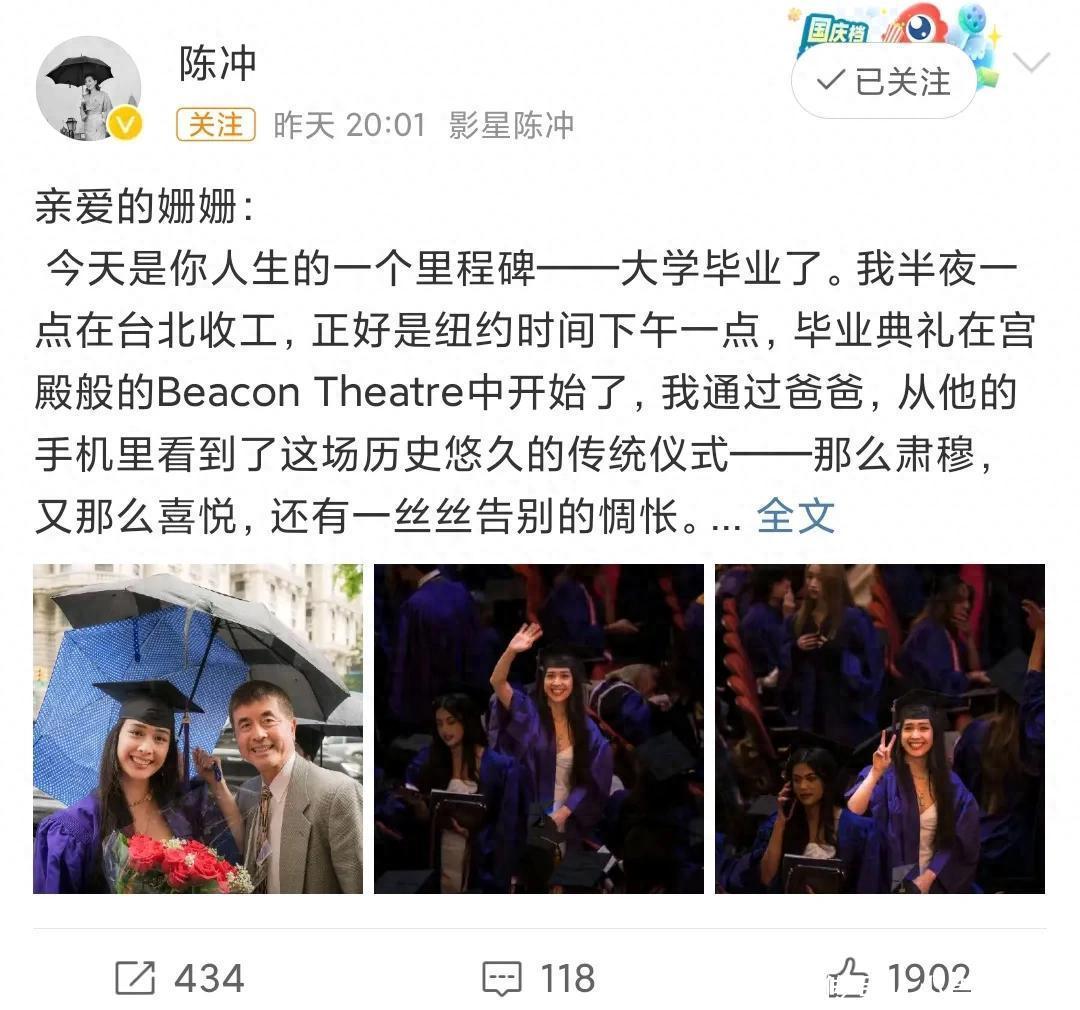Open 陈冲's profile avatar
Image resolution: width=1080 pixels, height=1010 pixels.
pyautogui.click(x=88, y=89)
